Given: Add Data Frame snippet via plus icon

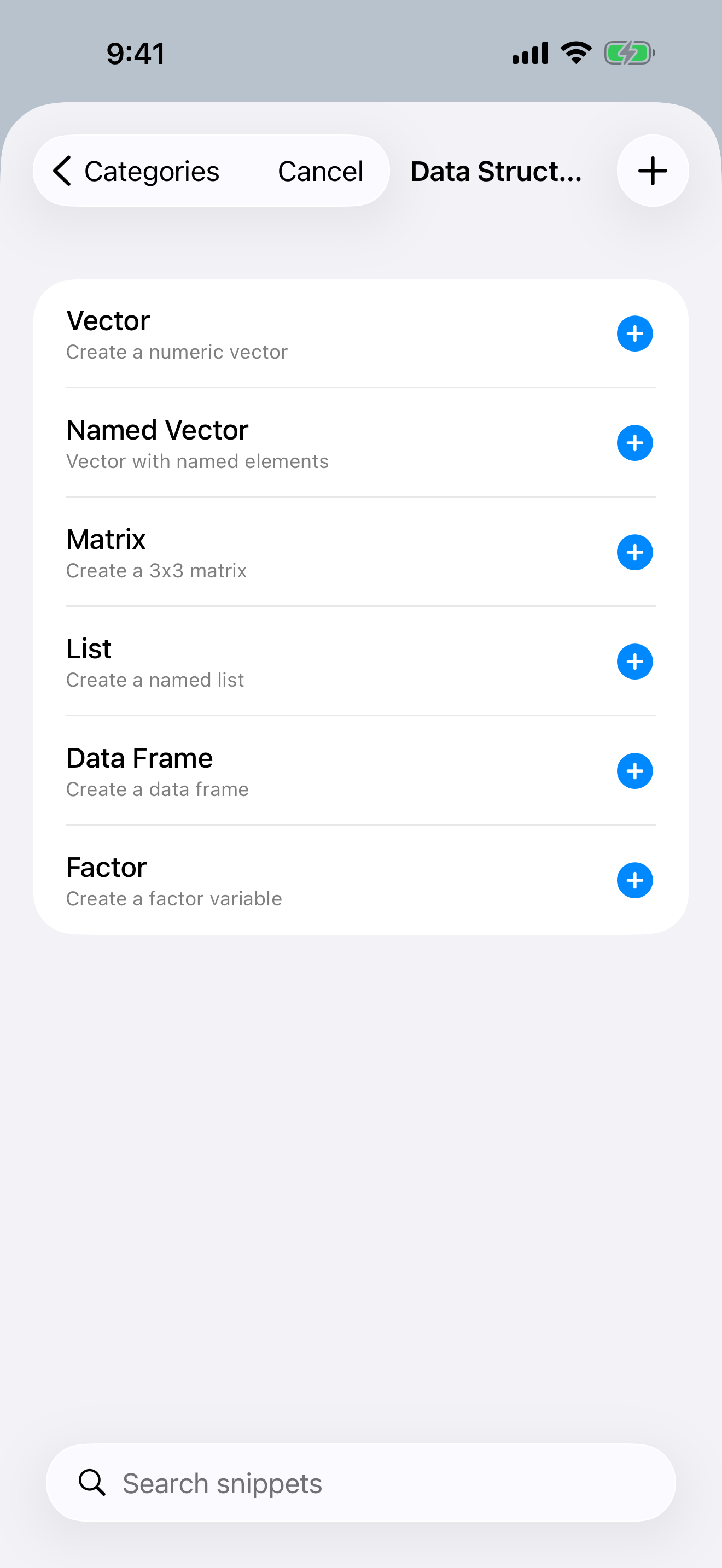Looking at the screenshot, I should pos(634,771).
